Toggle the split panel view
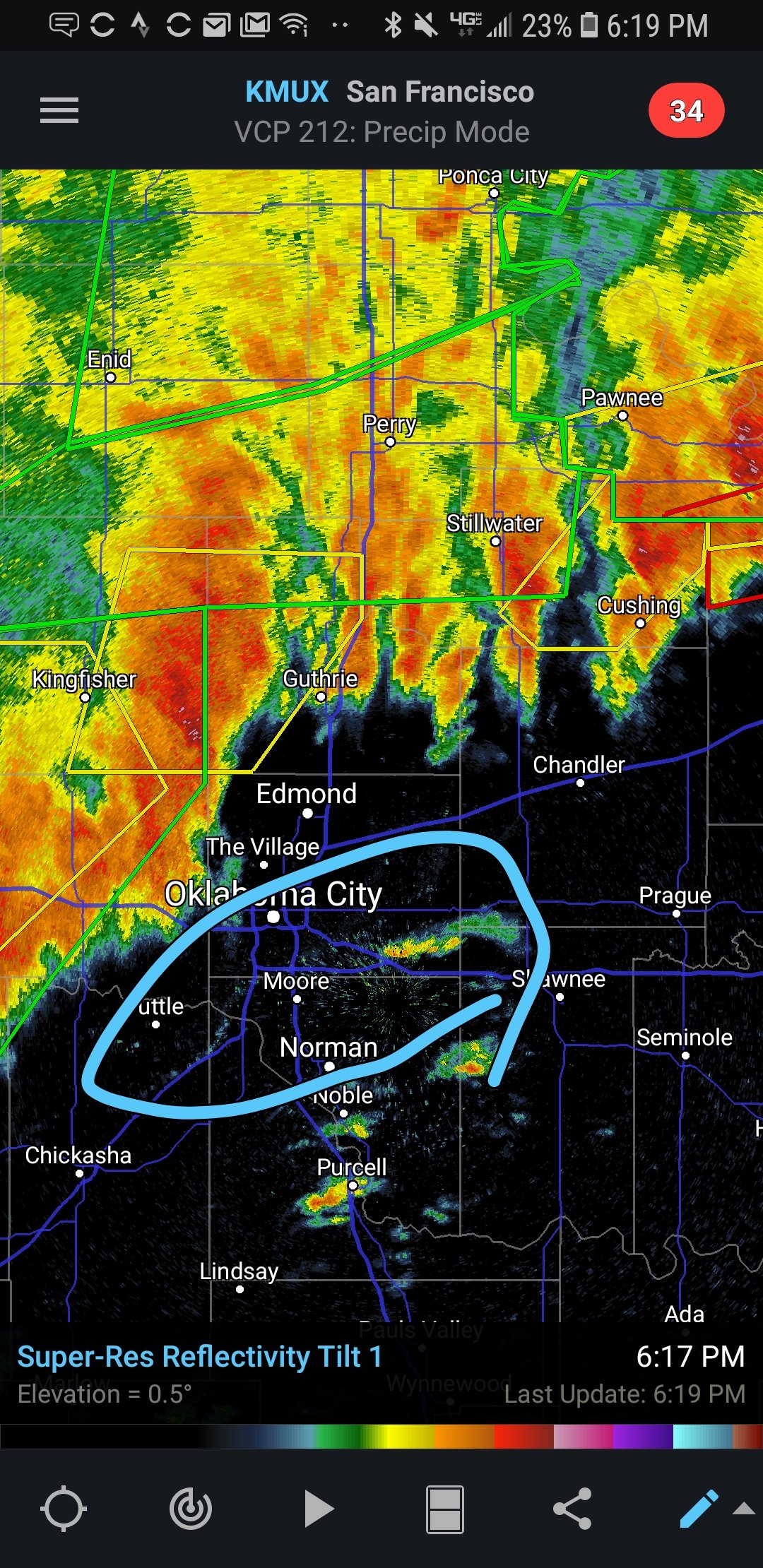Viewport: 763px width, 1568px height. coord(445,1509)
